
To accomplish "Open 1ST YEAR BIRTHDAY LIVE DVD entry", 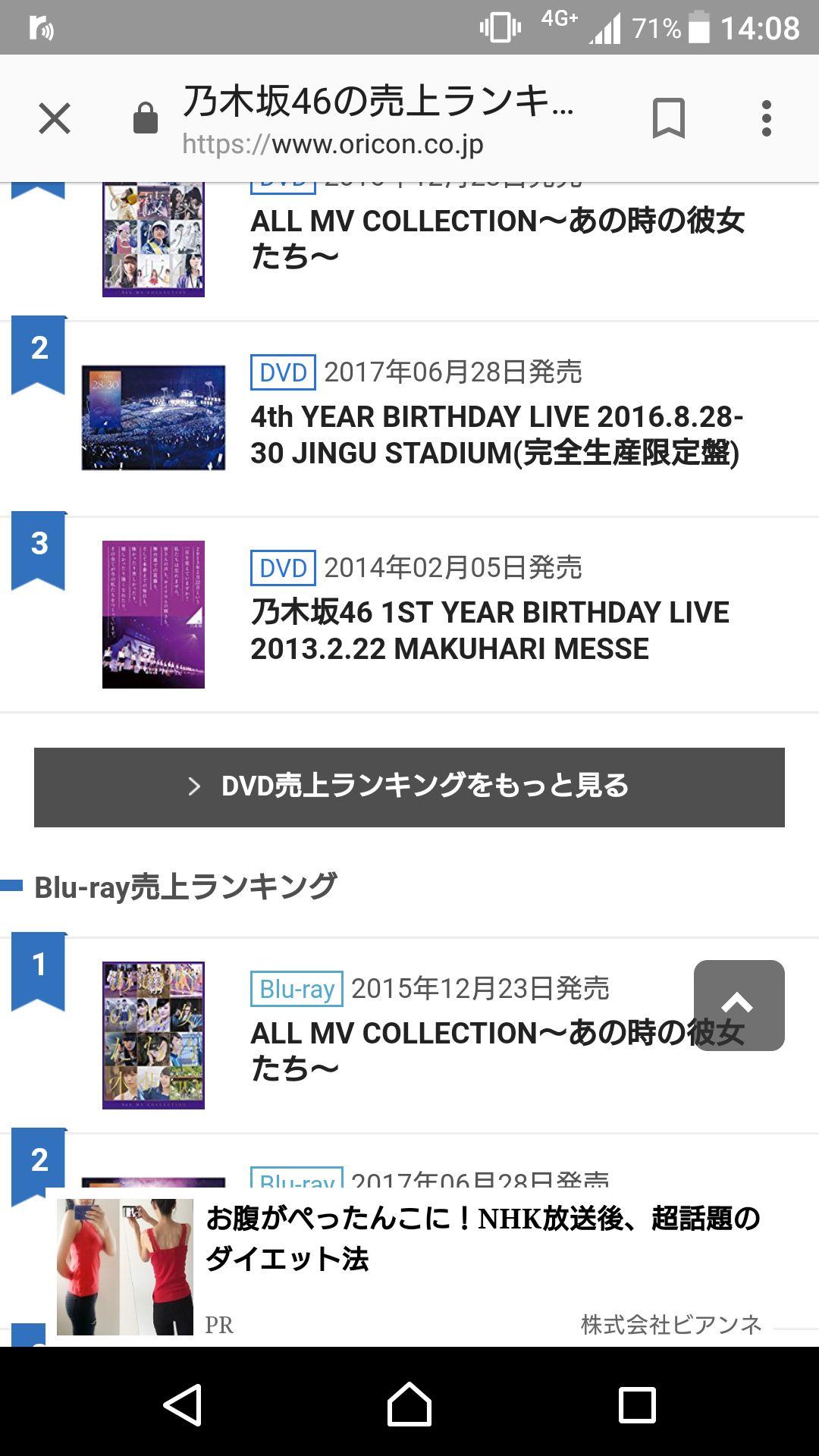I will pyautogui.click(x=489, y=630).
